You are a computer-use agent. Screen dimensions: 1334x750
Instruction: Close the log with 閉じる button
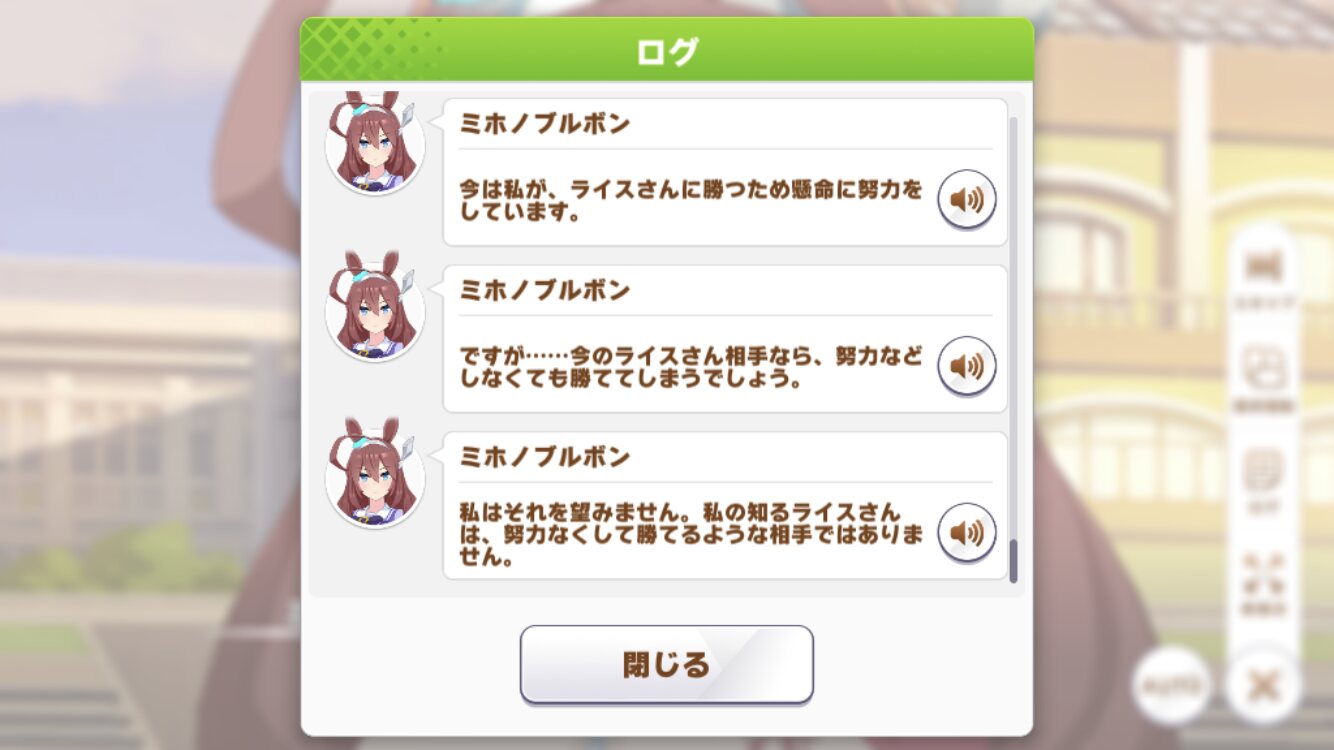click(666, 664)
